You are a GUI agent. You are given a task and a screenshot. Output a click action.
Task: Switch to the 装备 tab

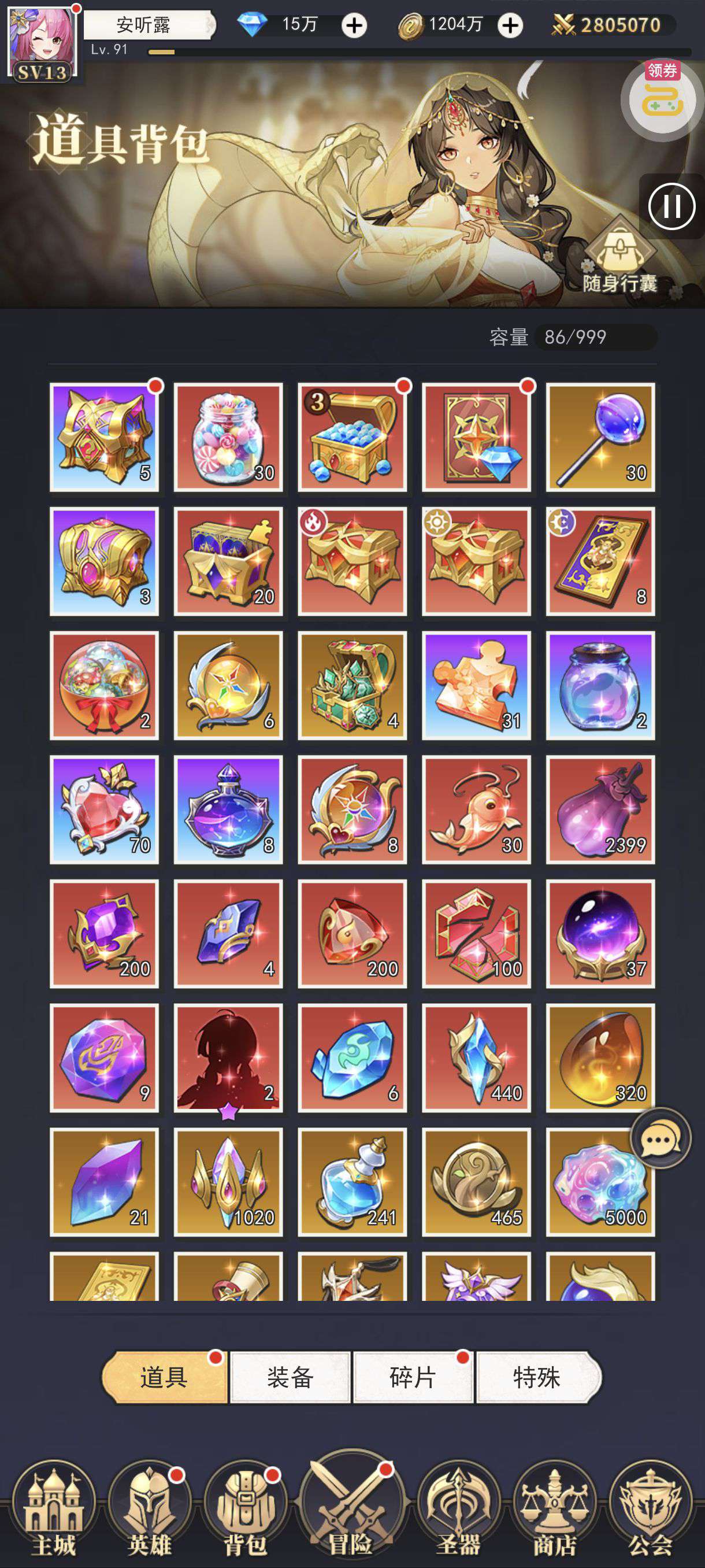click(x=290, y=1377)
